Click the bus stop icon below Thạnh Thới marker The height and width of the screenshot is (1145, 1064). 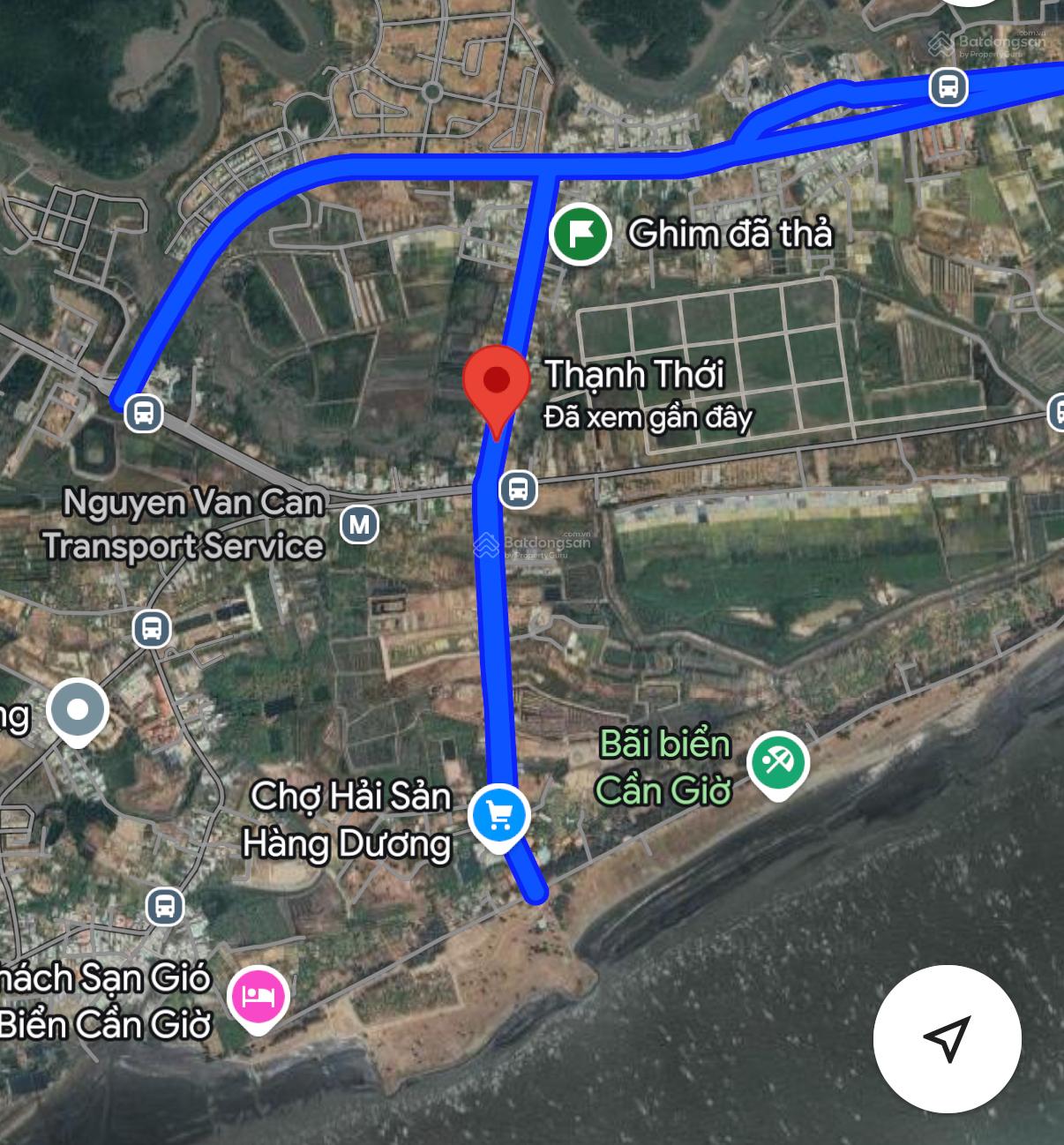tap(518, 488)
